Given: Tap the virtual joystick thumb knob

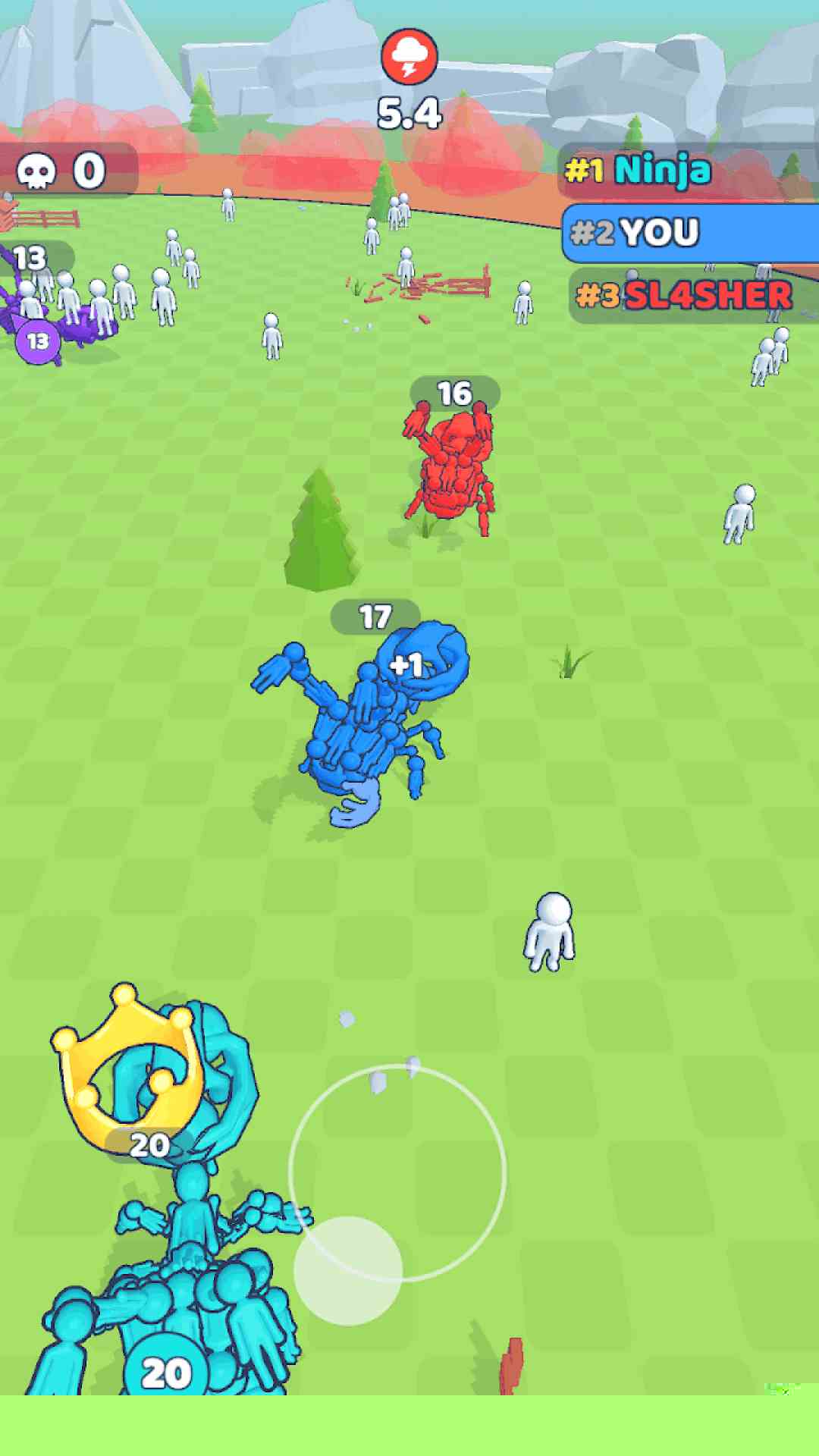Looking at the screenshot, I should (x=348, y=1270).
